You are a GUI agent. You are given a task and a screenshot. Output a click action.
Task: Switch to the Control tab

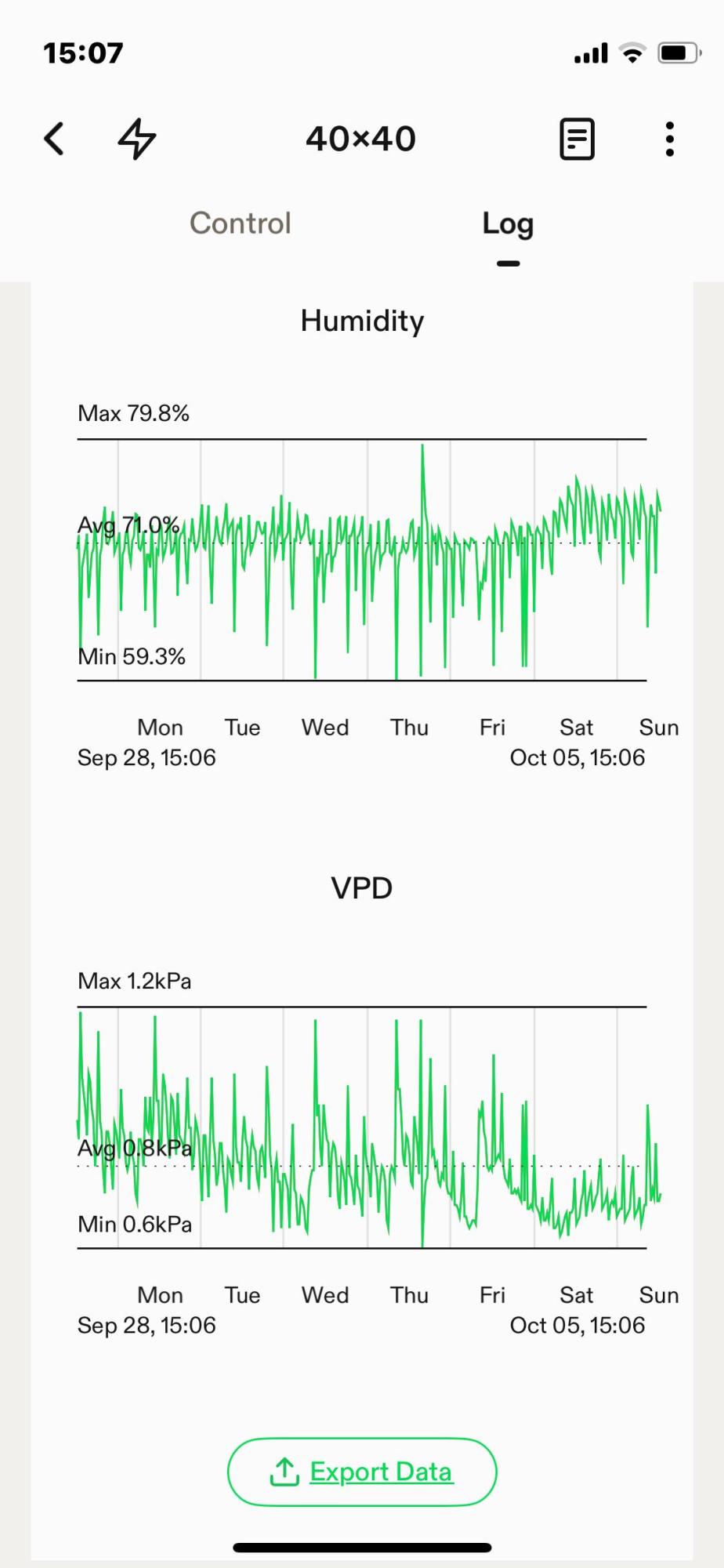point(241,223)
